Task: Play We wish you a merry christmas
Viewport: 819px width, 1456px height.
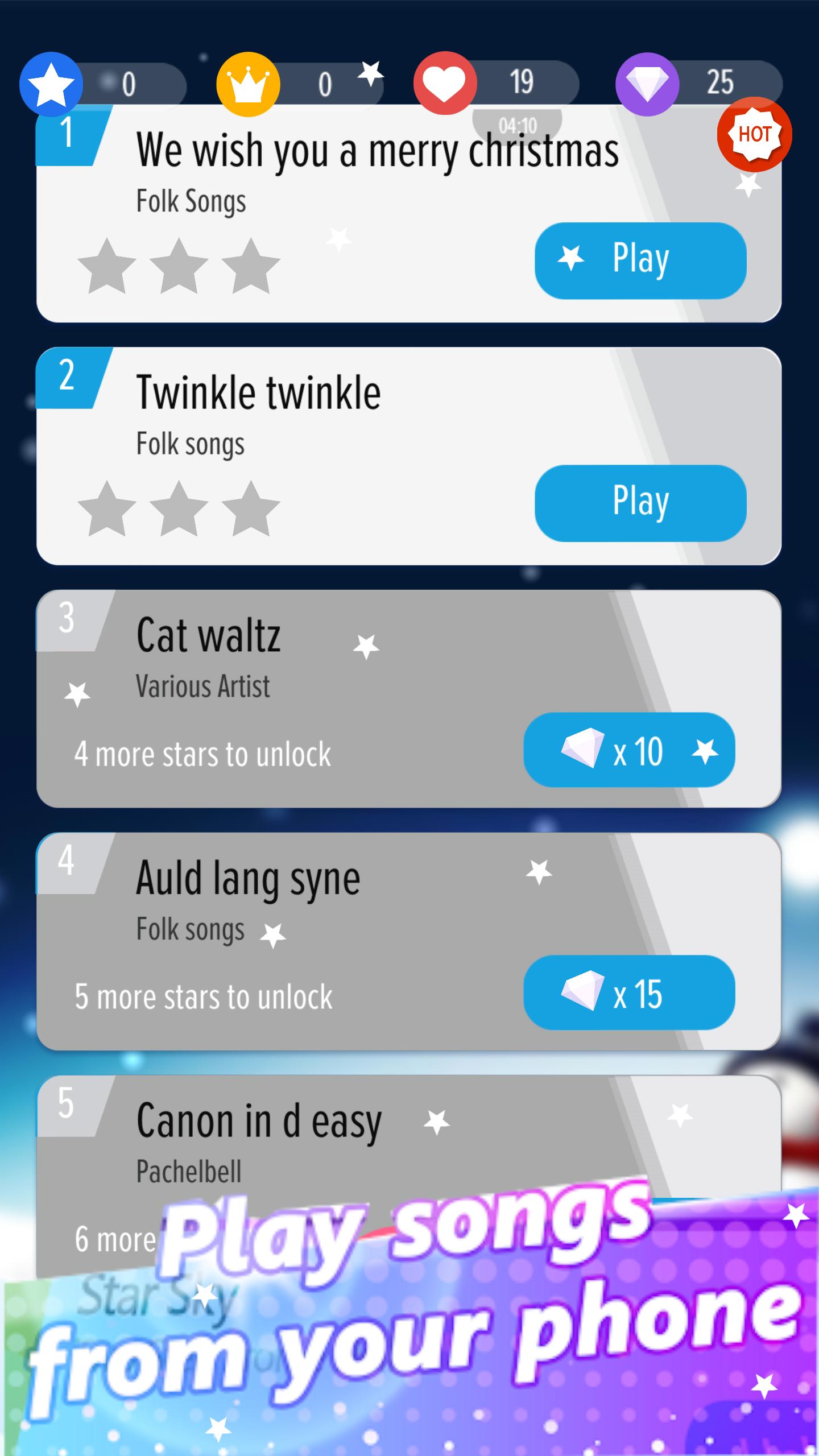Action: [x=640, y=260]
